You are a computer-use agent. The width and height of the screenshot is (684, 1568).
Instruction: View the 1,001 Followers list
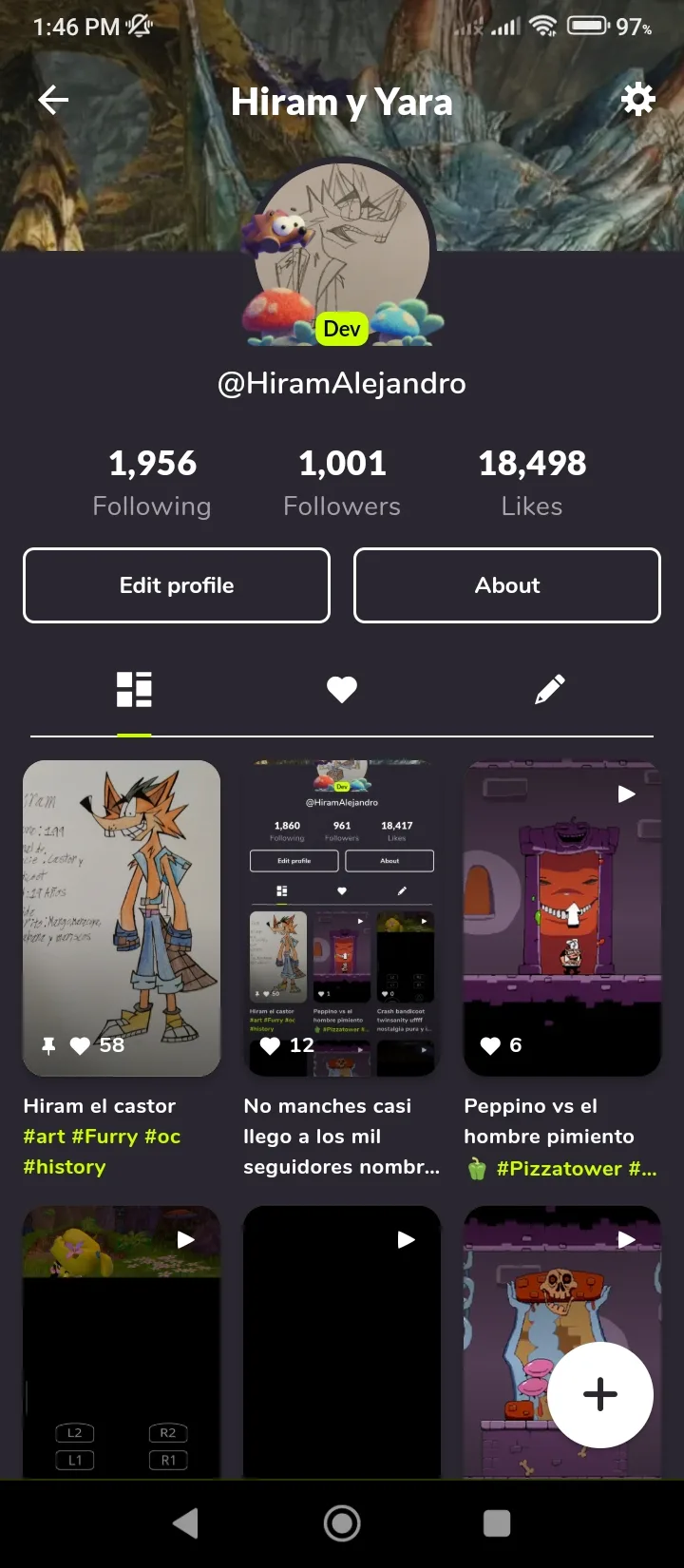tap(342, 483)
